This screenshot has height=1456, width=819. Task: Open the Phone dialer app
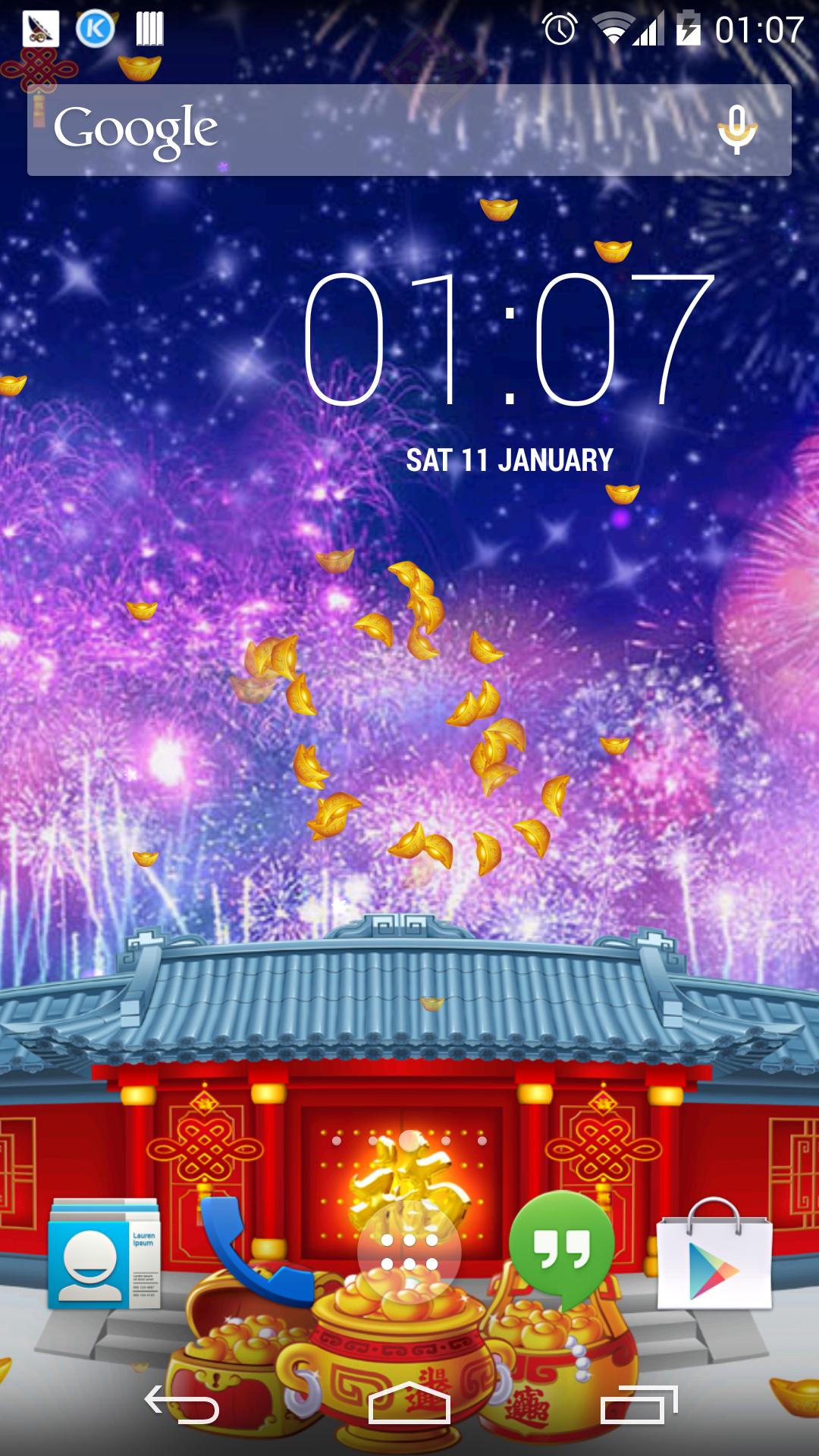click(x=256, y=1246)
